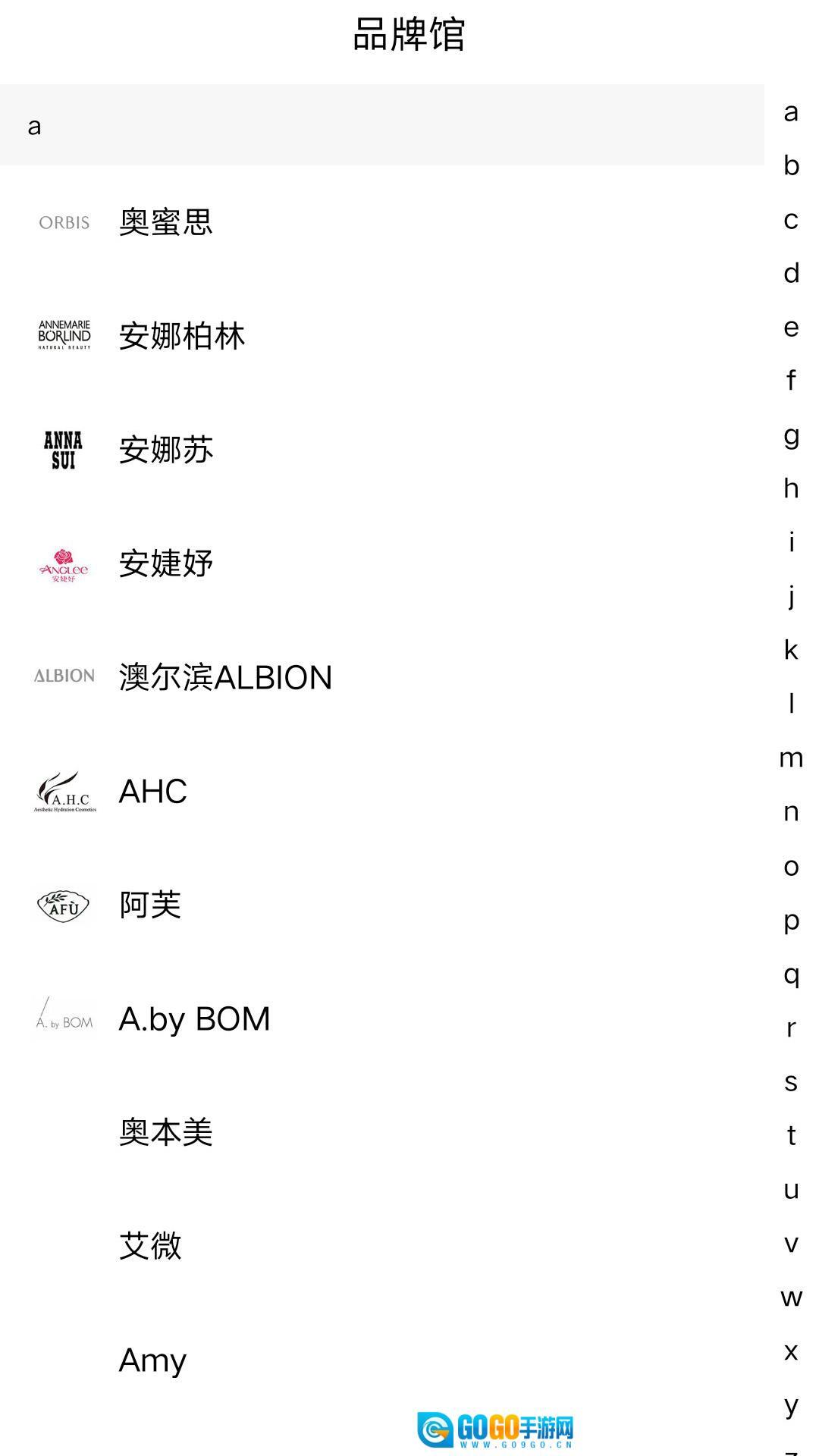This screenshot has width=819, height=1456.
Task: Tap the 澳尔滨ALBION brand row
Action: 225,677
